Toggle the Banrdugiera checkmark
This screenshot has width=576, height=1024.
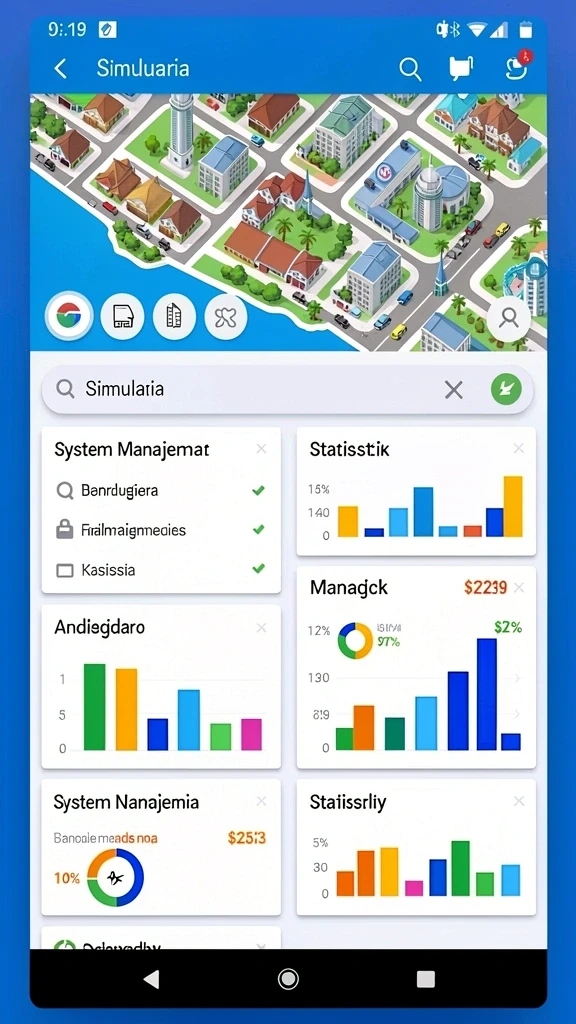point(259,490)
